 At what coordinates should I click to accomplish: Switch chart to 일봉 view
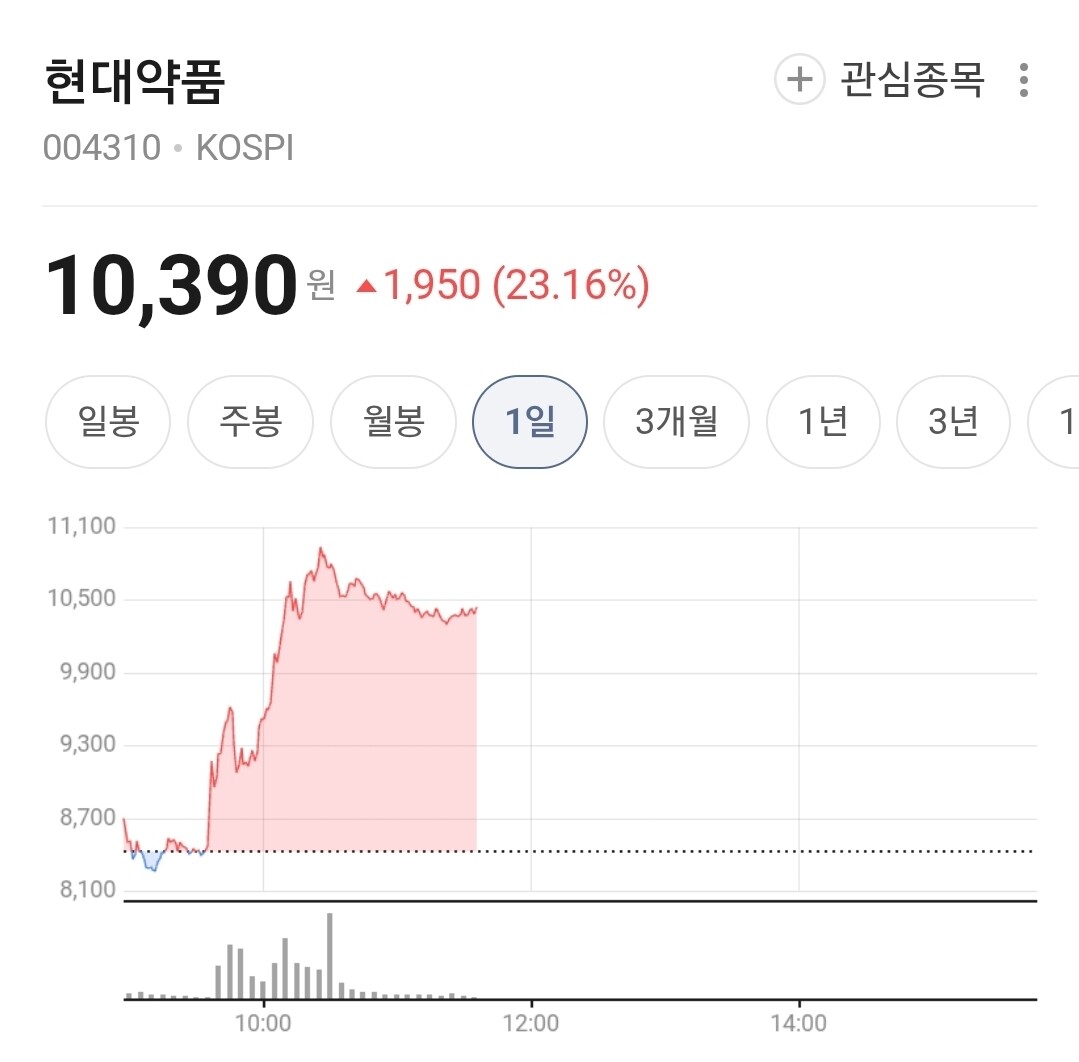(x=108, y=422)
